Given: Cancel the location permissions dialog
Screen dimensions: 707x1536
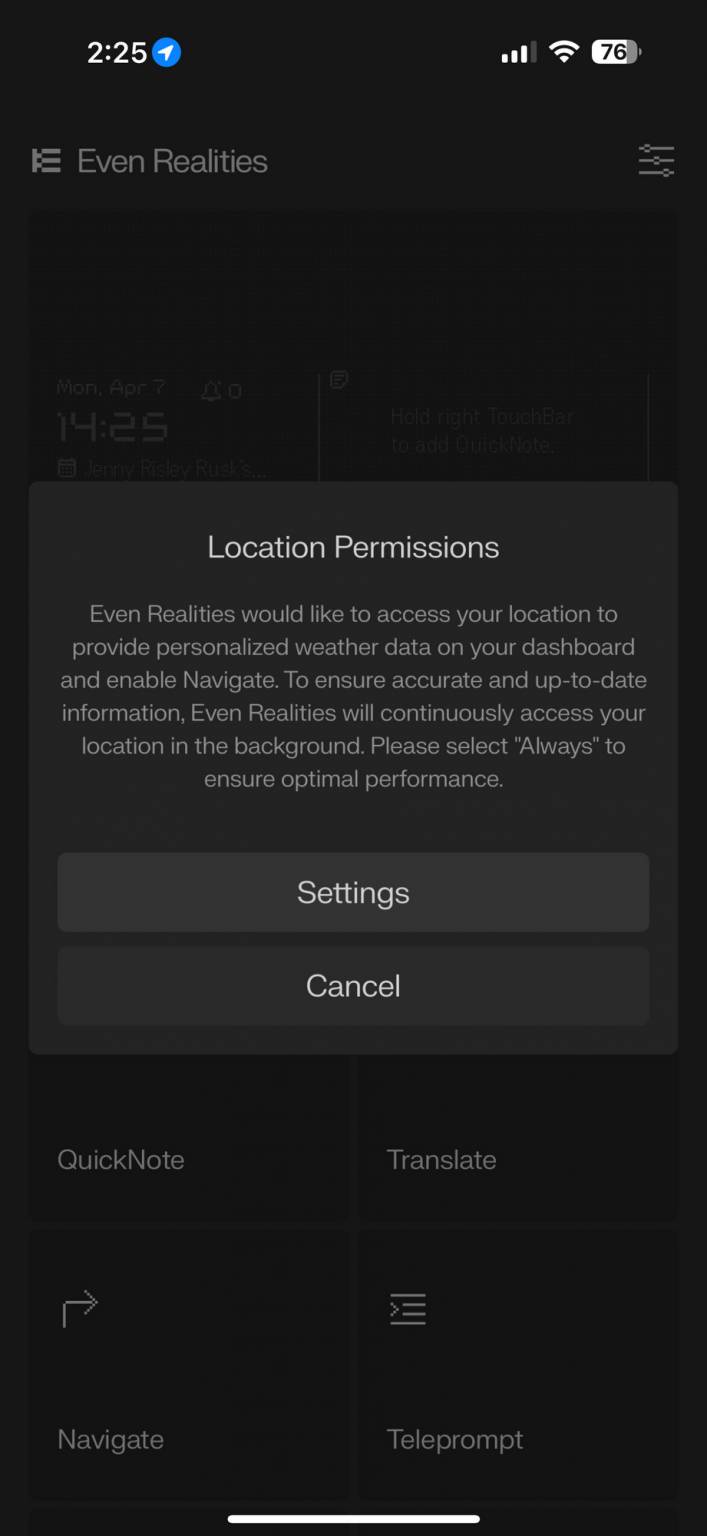Looking at the screenshot, I should pyautogui.click(x=353, y=986).
